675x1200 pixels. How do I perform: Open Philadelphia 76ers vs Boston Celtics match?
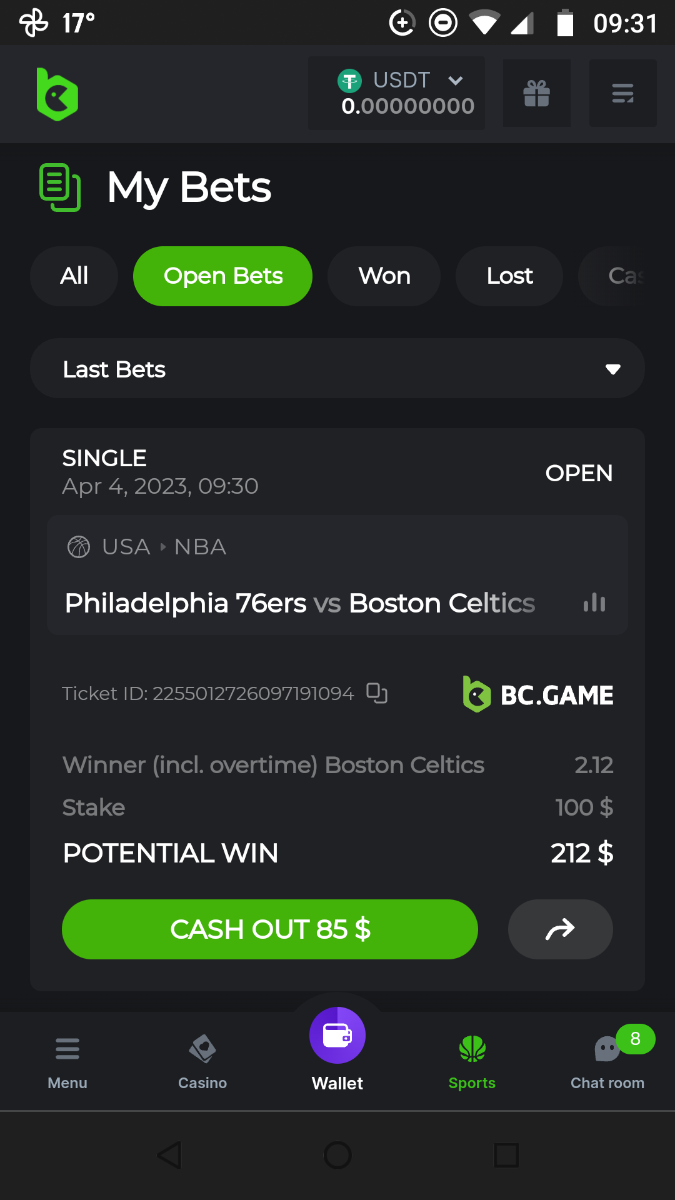click(x=299, y=603)
